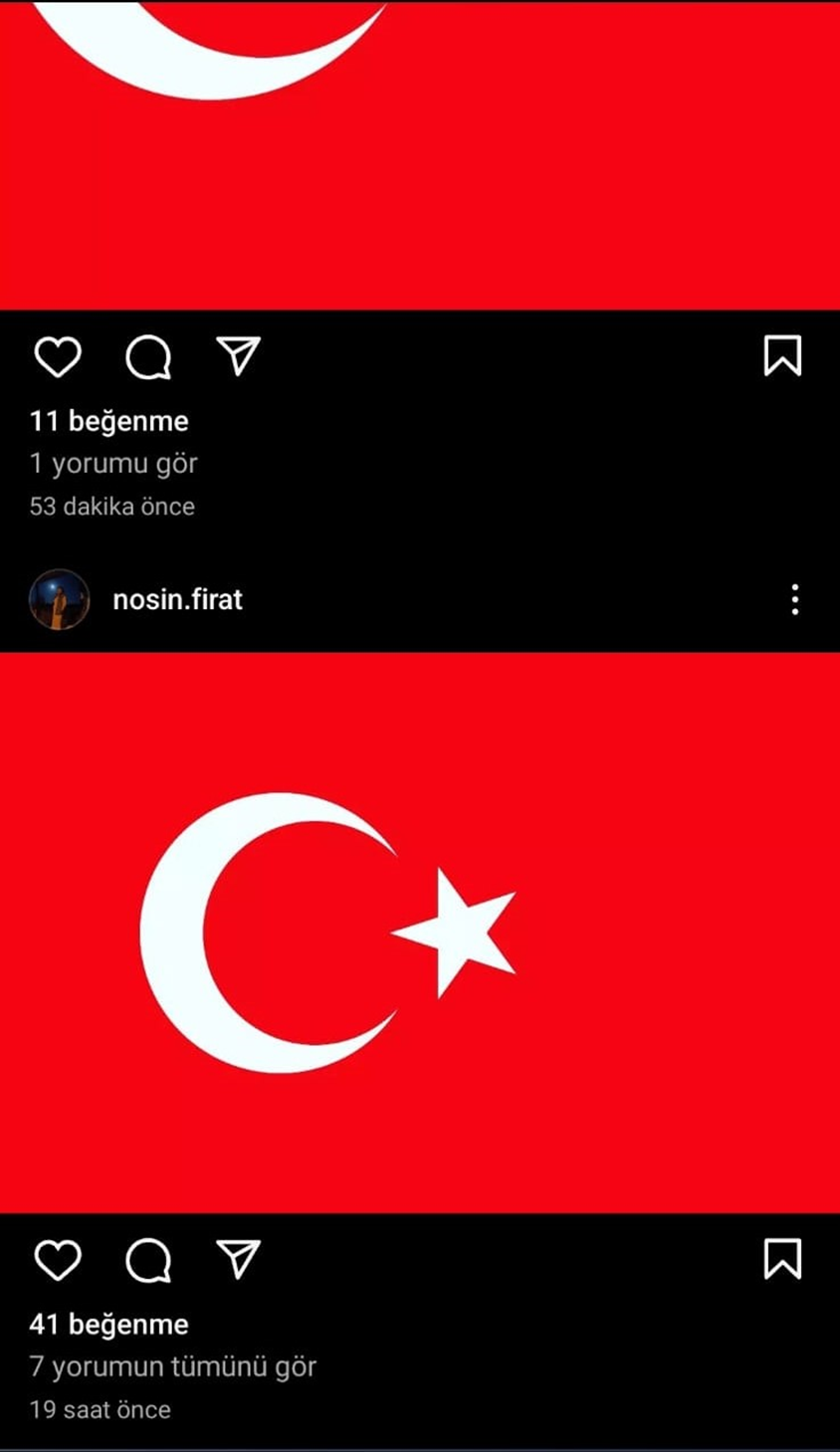Bookmark the post with 11 beğenme
The width and height of the screenshot is (840, 1452).
click(x=782, y=356)
